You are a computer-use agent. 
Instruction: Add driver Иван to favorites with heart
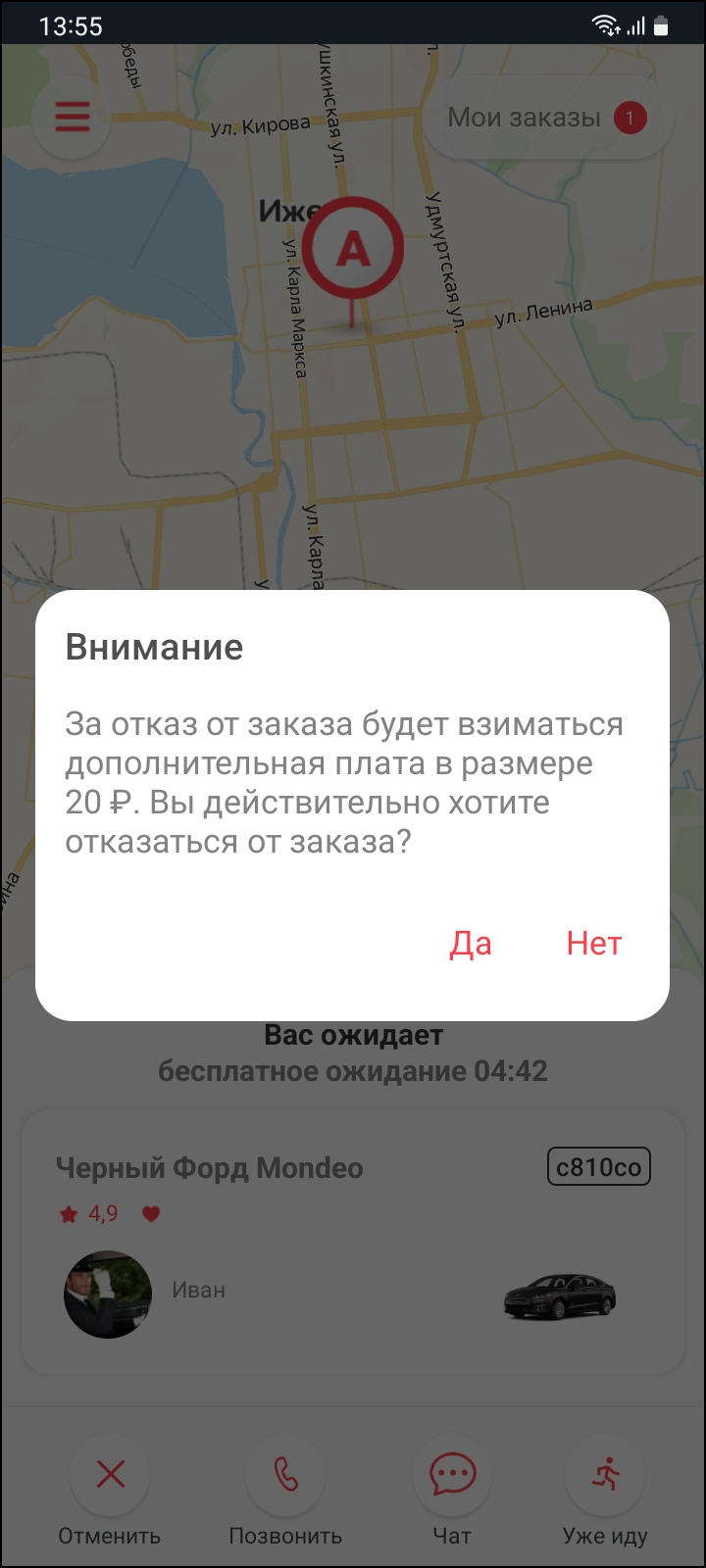(151, 1214)
